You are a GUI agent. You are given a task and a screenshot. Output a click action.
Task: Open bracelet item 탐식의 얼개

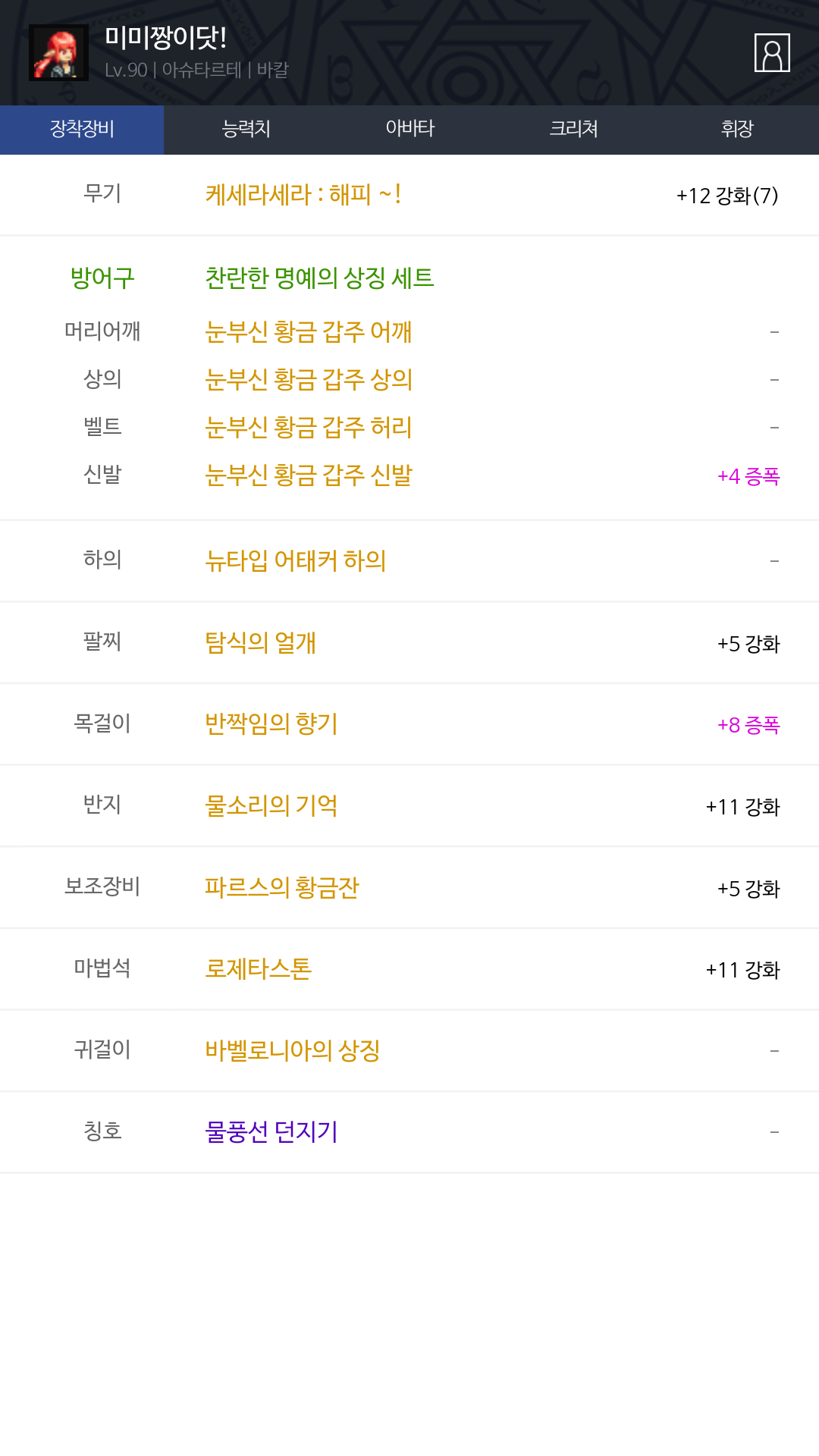coord(260,642)
